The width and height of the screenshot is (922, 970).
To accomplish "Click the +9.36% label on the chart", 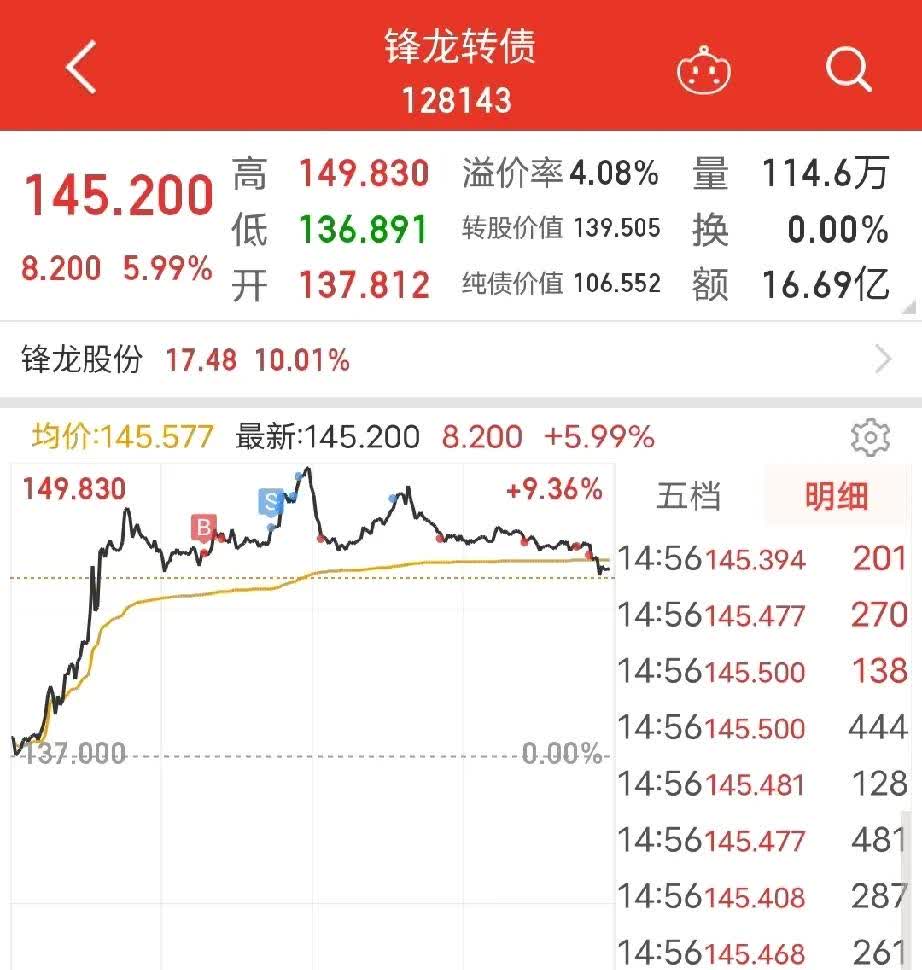I will pyautogui.click(x=552, y=490).
